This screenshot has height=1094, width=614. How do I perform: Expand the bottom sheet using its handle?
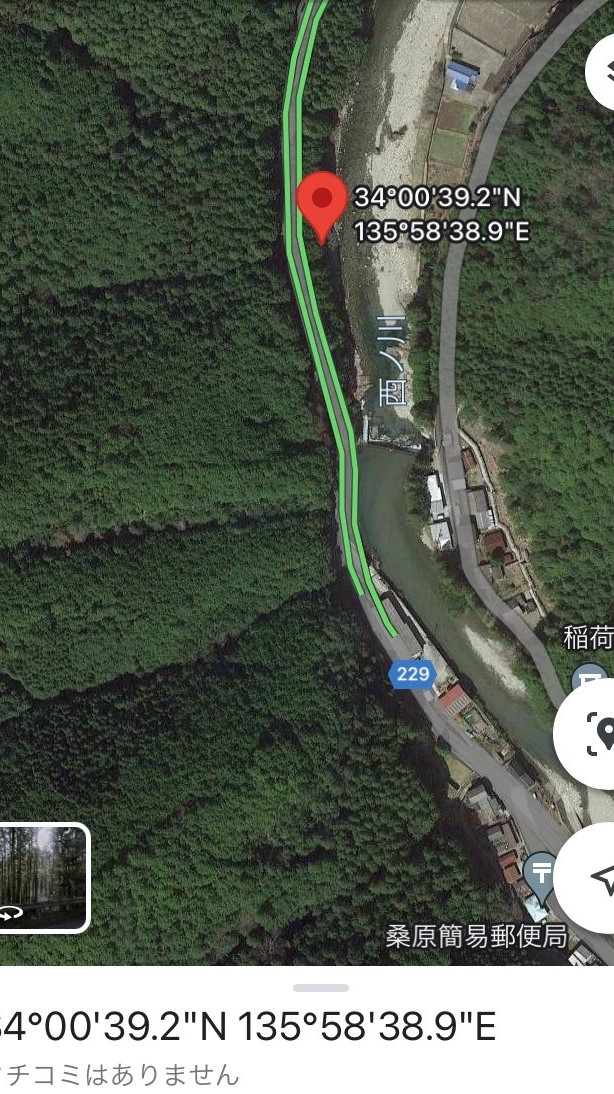point(321,988)
